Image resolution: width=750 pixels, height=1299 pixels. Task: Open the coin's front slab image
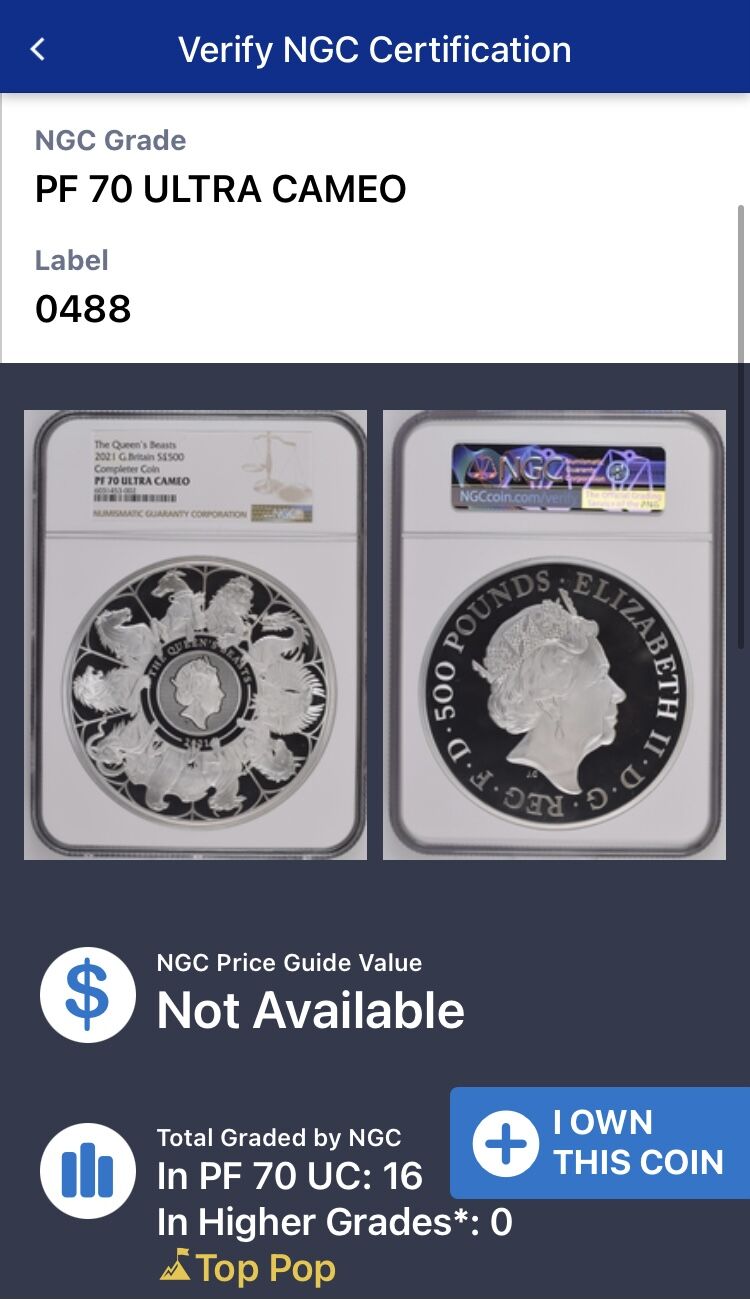point(195,634)
